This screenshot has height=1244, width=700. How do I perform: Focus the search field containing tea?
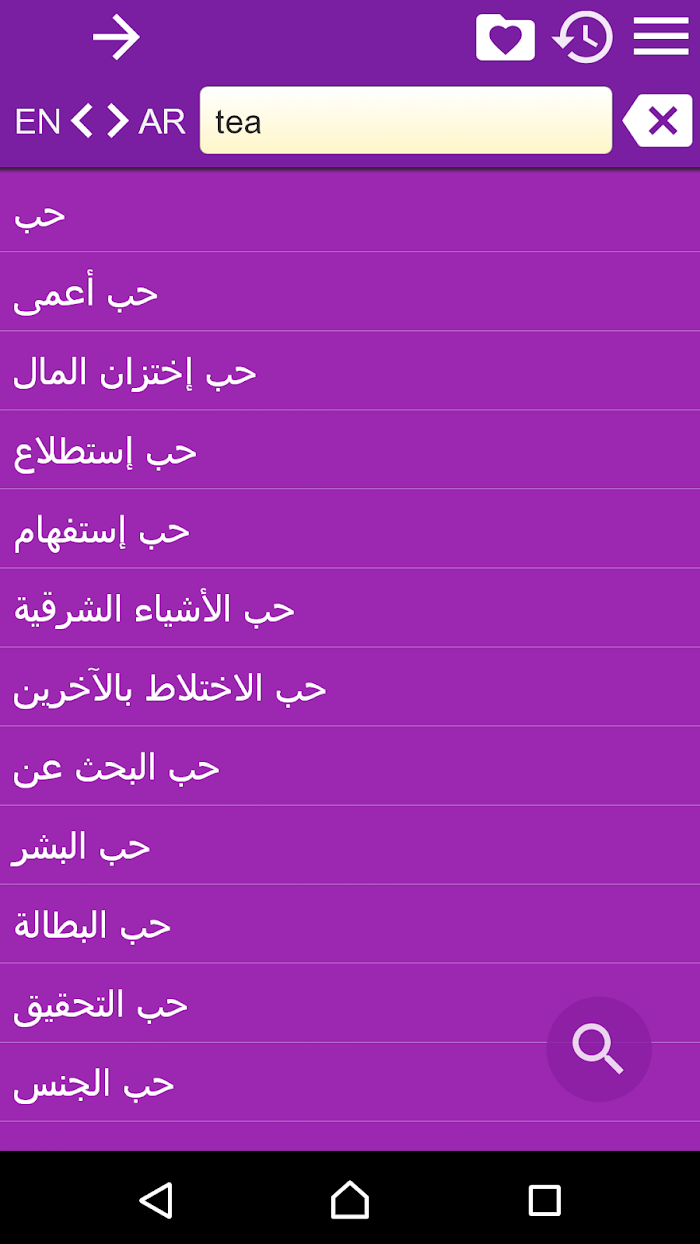point(406,120)
